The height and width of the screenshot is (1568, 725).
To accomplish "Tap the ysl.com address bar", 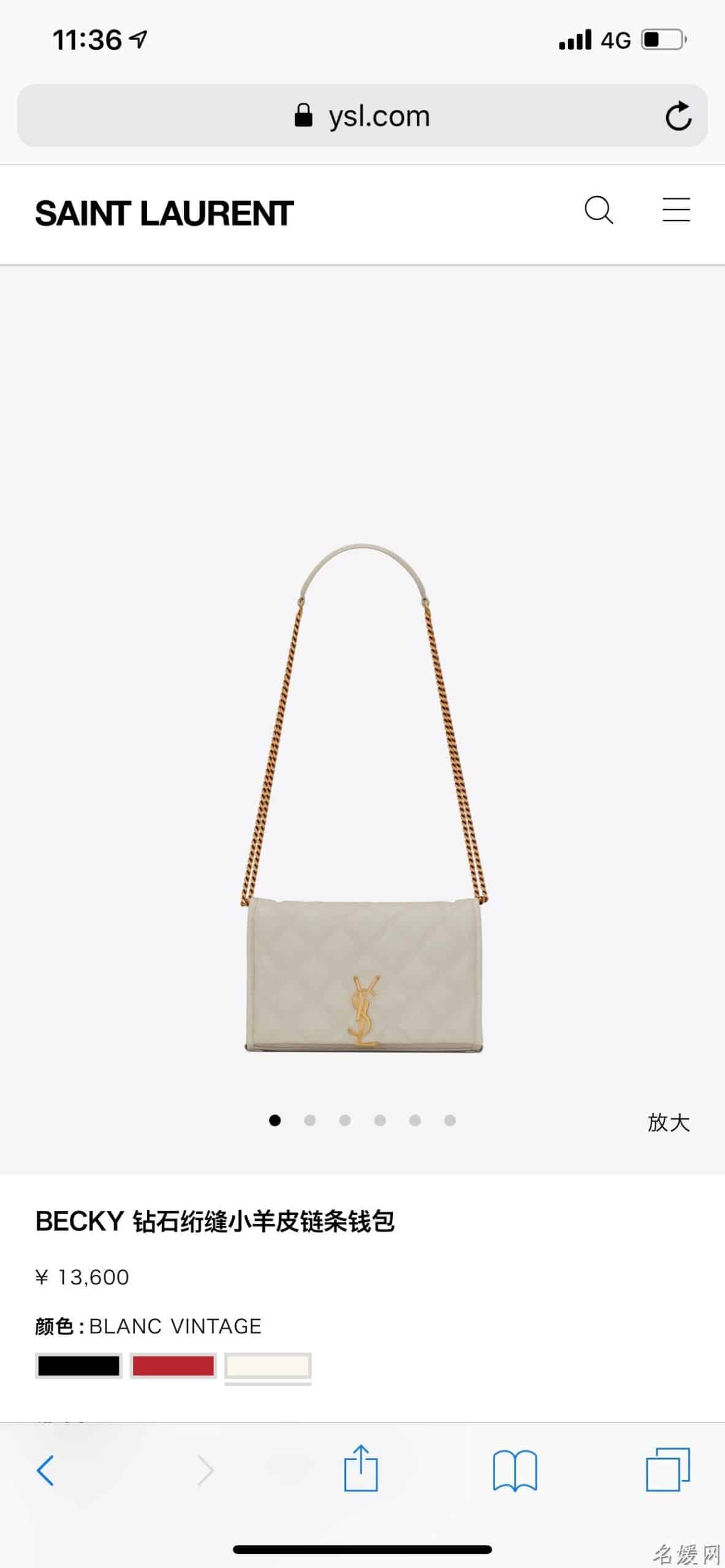I will (362, 116).
